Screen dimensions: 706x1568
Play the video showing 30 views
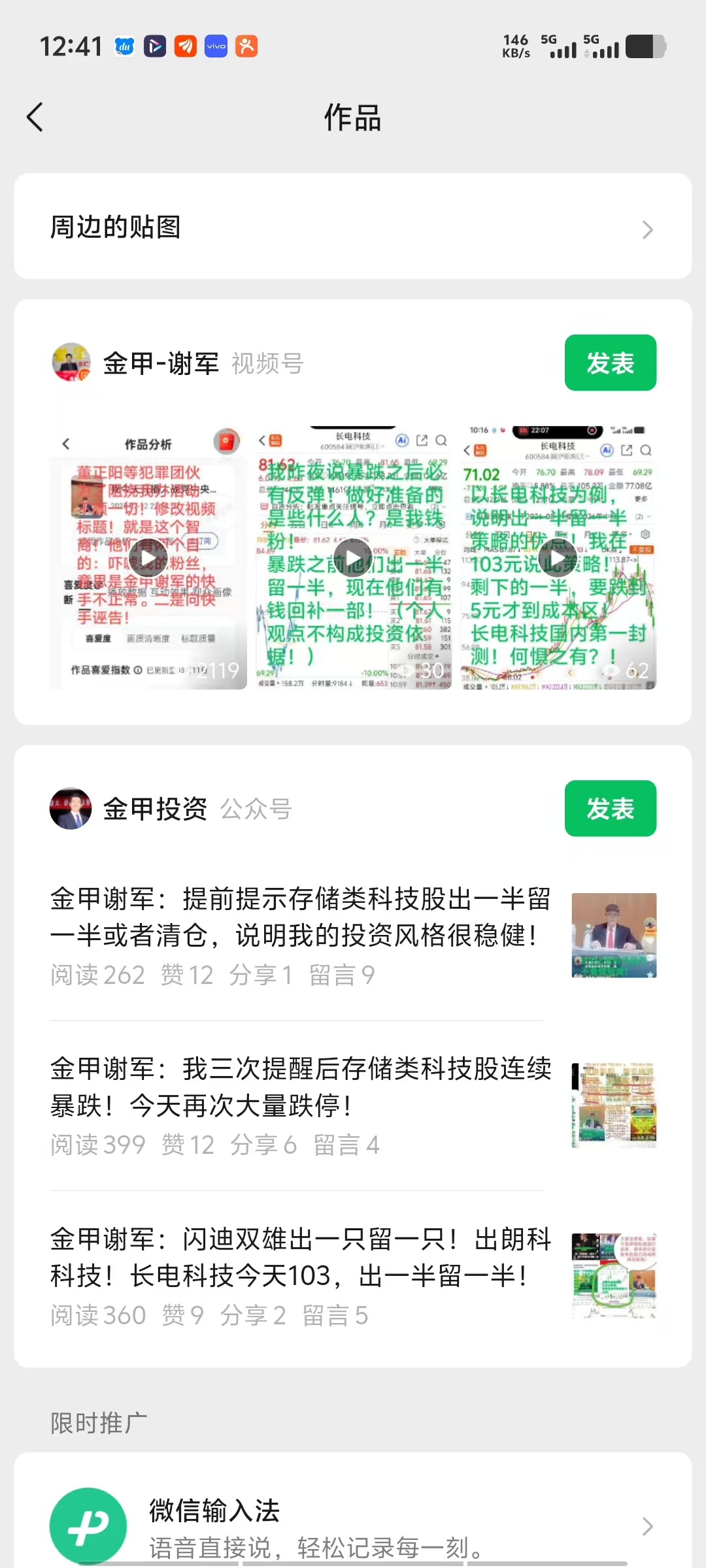point(354,557)
